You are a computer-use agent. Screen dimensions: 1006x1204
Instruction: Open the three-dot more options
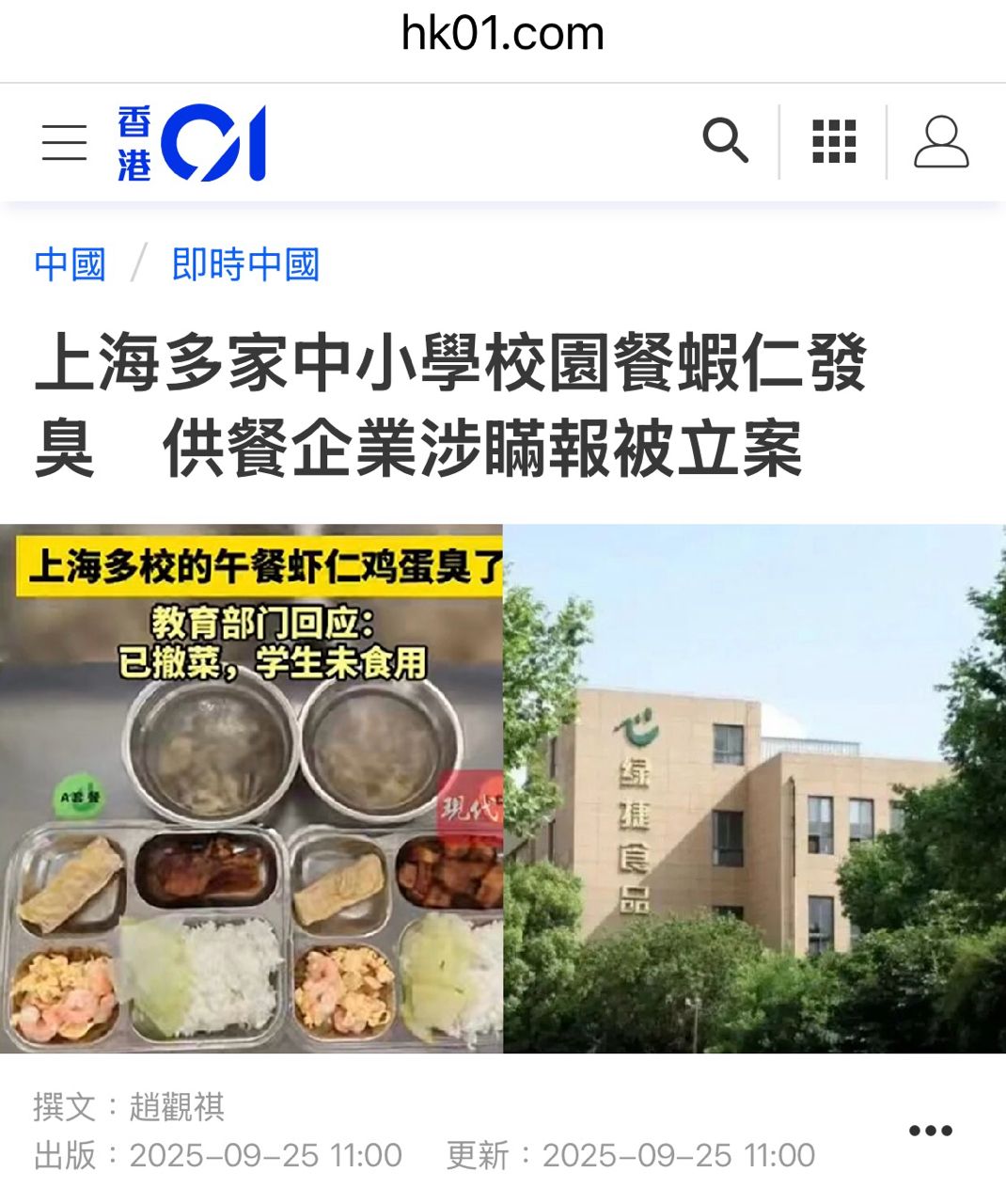(x=931, y=1131)
